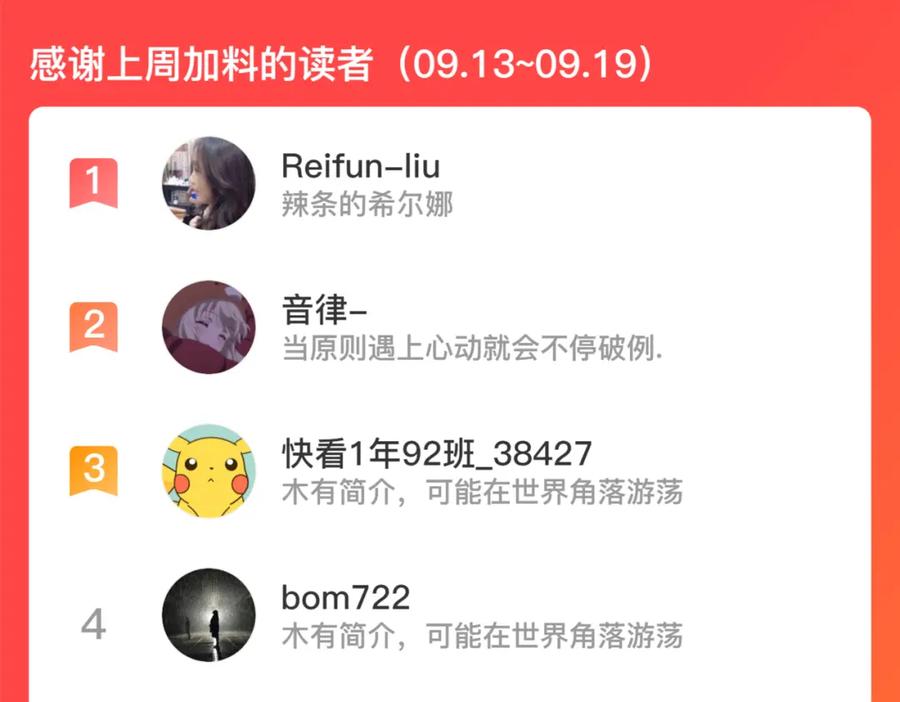This screenshot has height=702, width=900.
Task: View bom722's profile
Action: (x=450, y=615)
